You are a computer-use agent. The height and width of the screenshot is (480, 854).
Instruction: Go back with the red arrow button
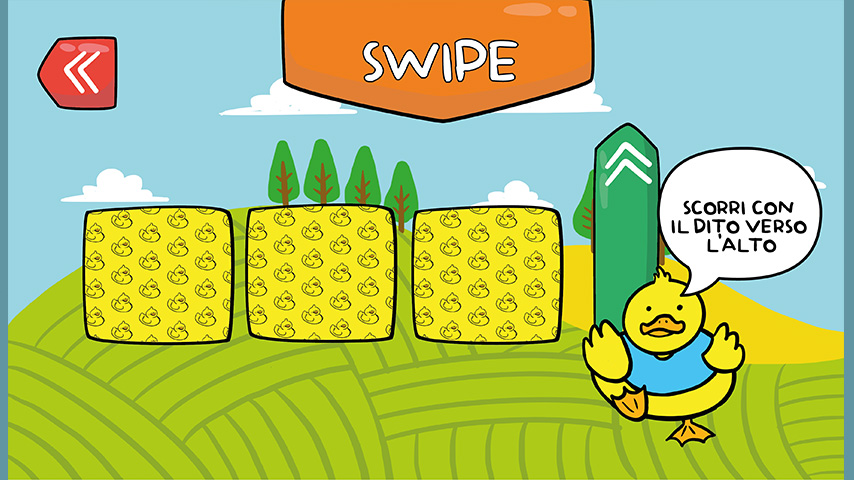coord(78,72)
